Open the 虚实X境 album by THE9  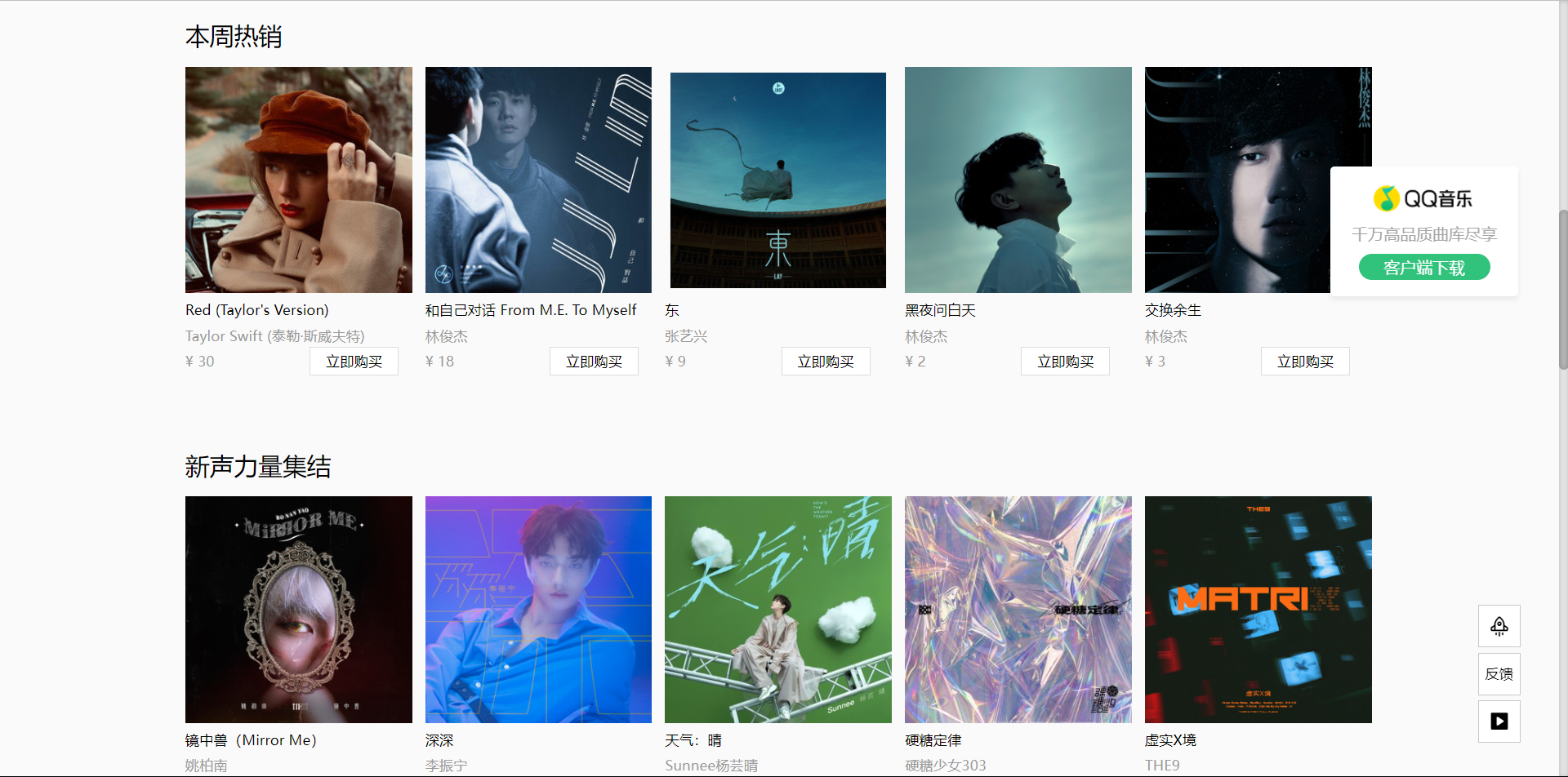[1258, 609]
